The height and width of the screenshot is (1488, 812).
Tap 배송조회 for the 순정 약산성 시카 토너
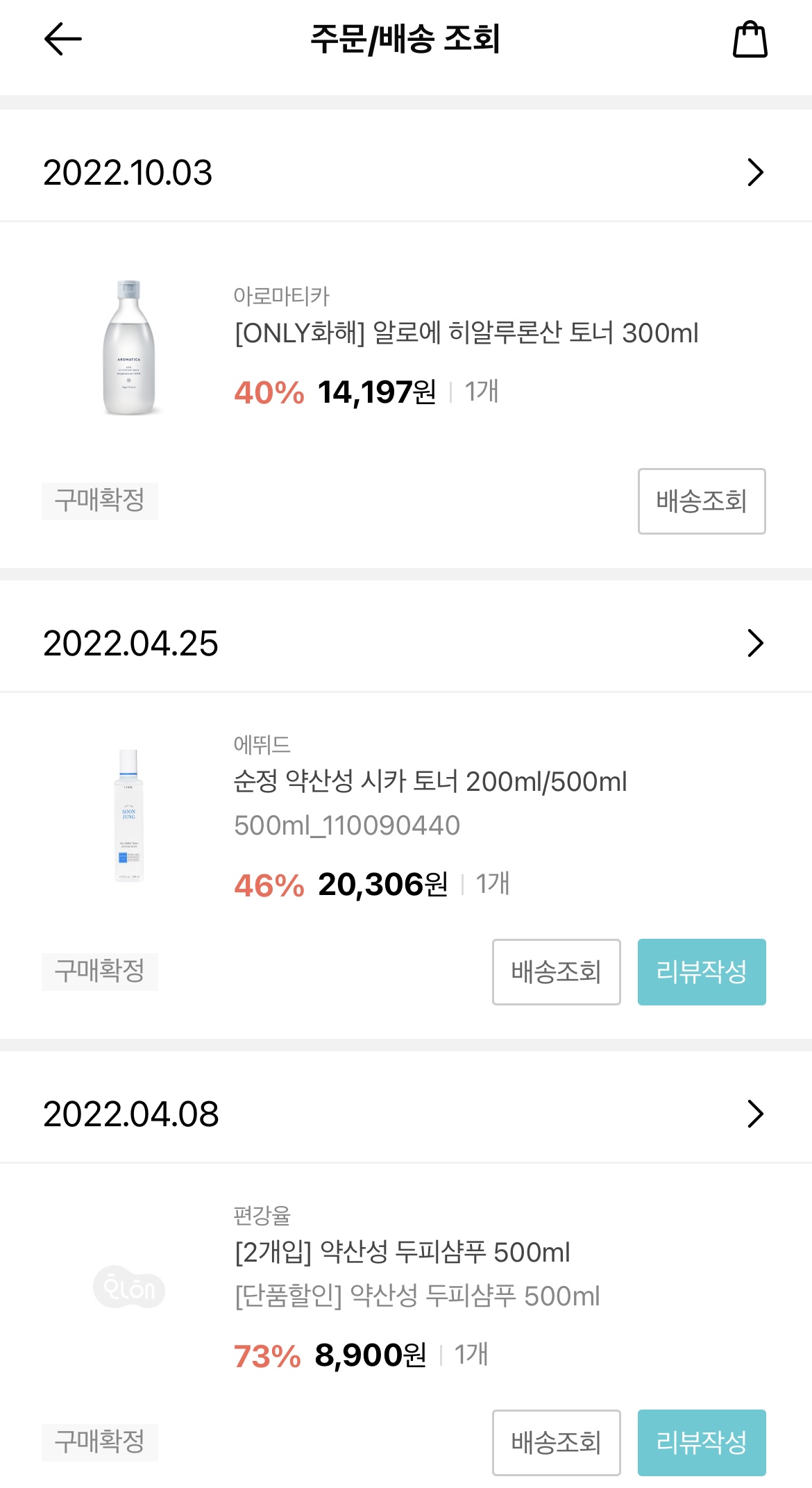pyautogui.click(x=556, y=972)
